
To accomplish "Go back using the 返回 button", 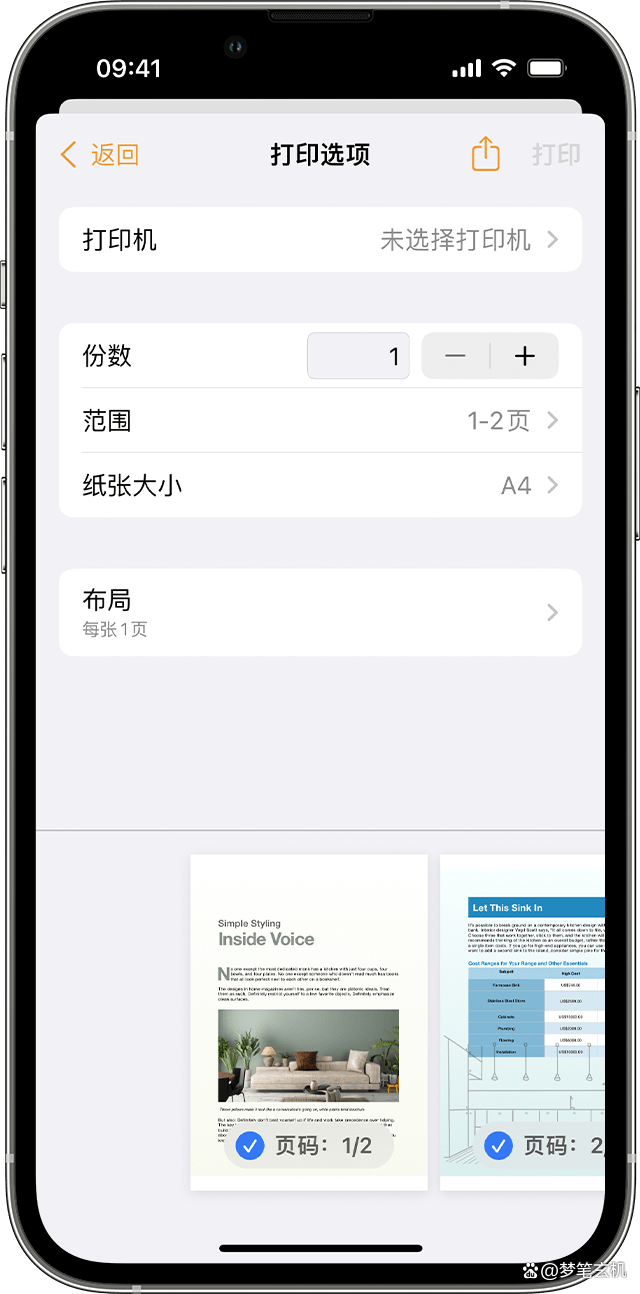I will tap(100, 155).
